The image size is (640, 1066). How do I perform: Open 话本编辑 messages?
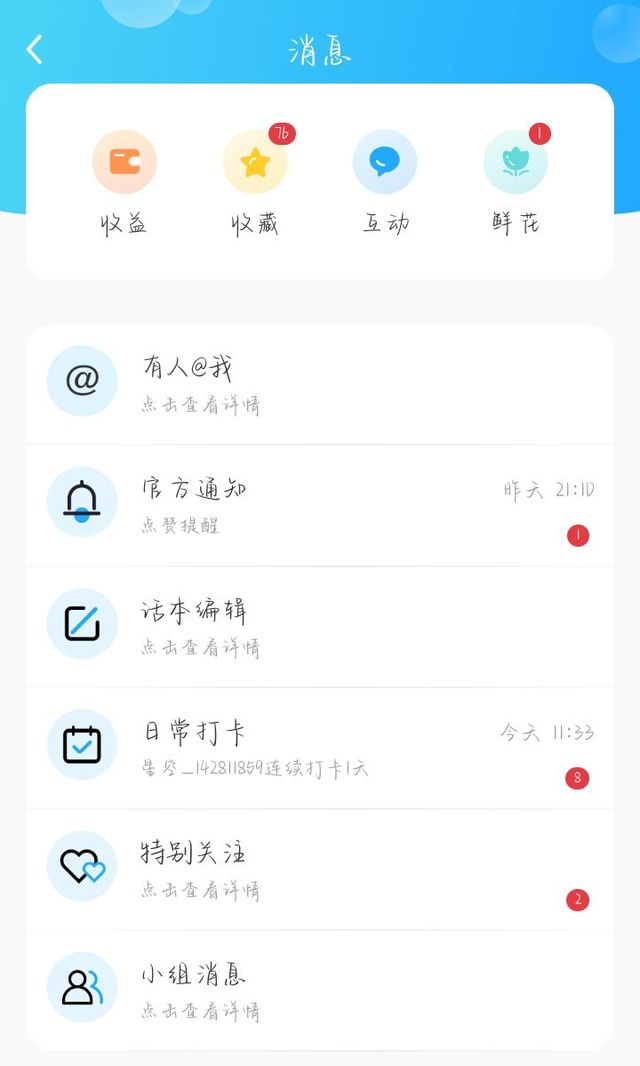[320, 627]
